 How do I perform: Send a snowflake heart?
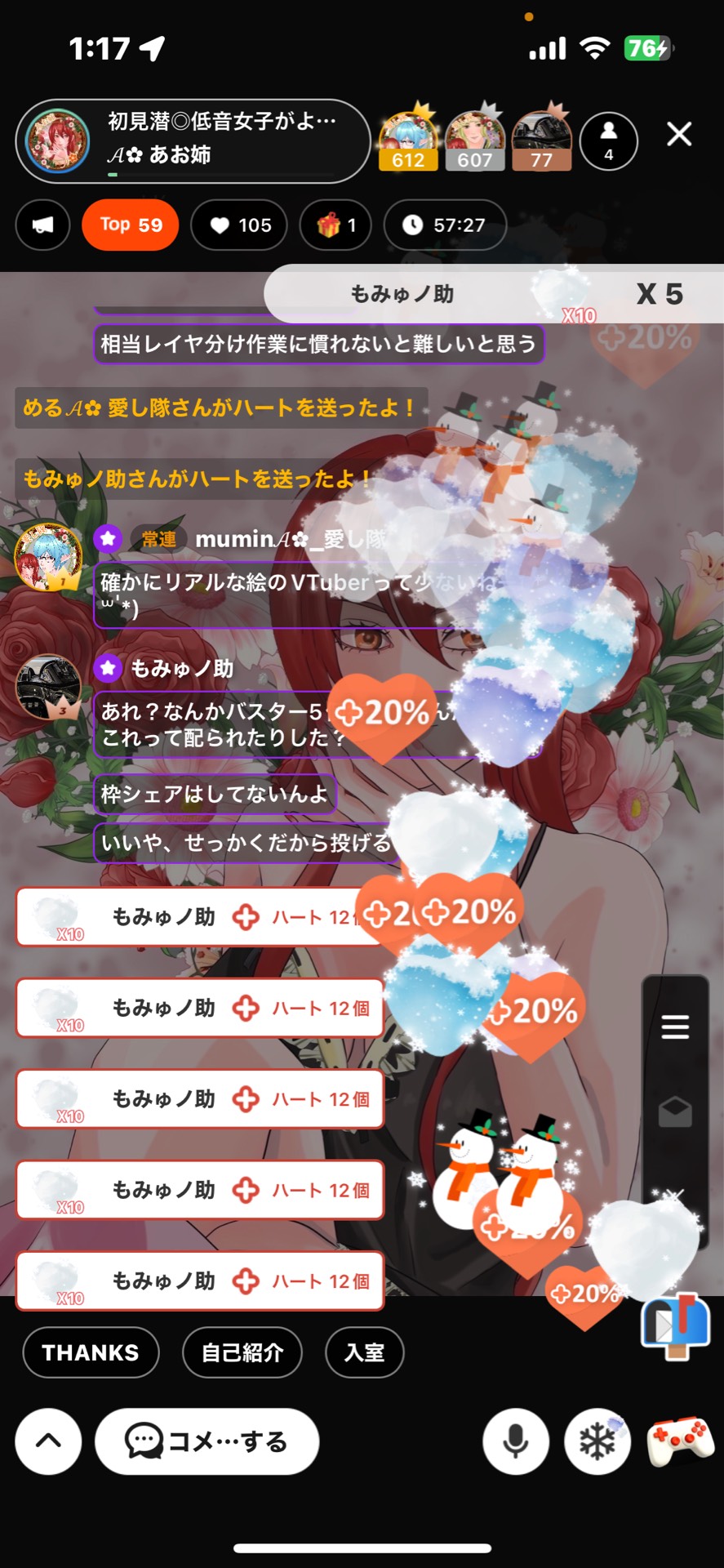tap(597, 1441)
